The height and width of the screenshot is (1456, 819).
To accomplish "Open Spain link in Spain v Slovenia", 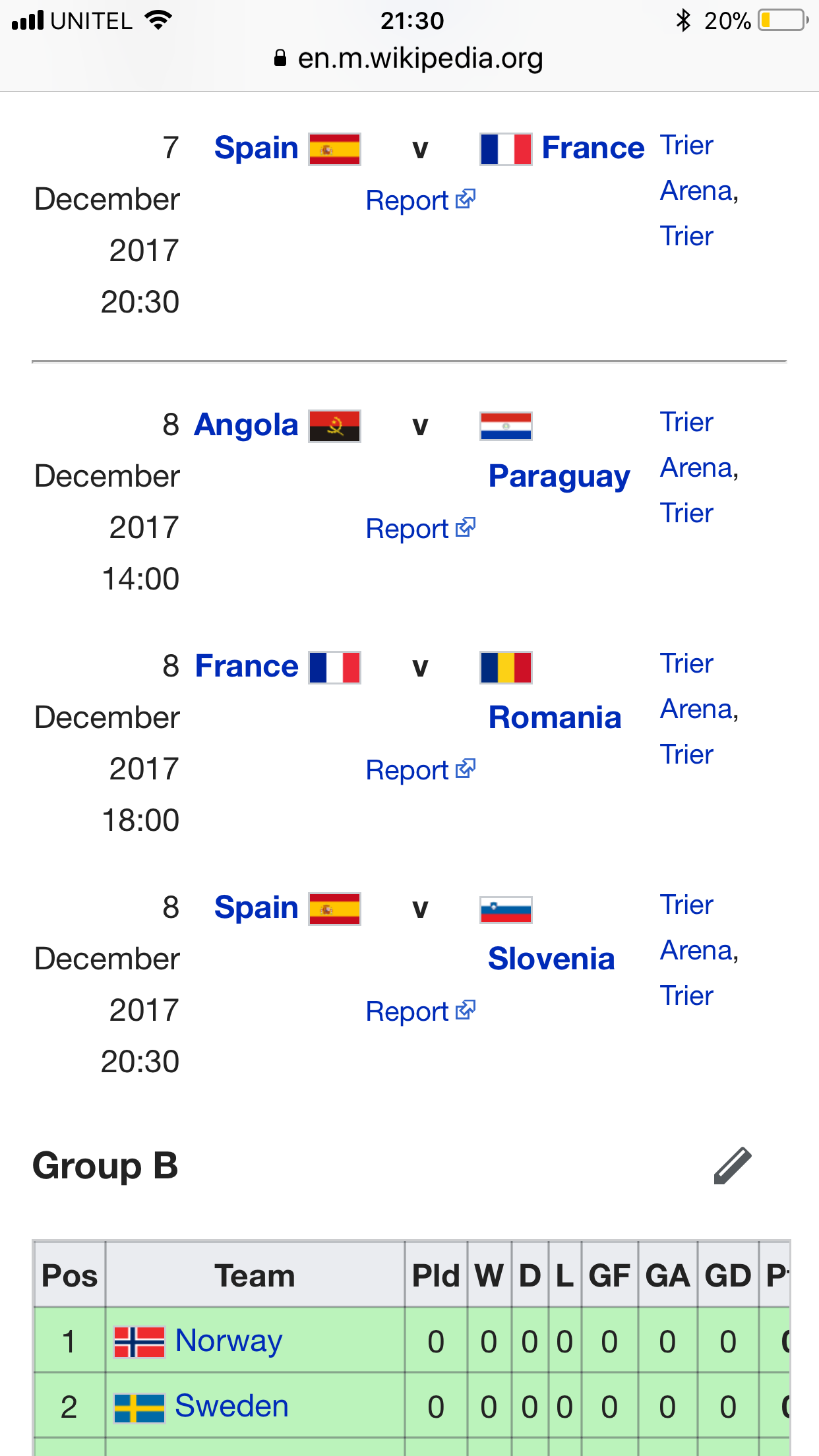I will tap(256, 908).
